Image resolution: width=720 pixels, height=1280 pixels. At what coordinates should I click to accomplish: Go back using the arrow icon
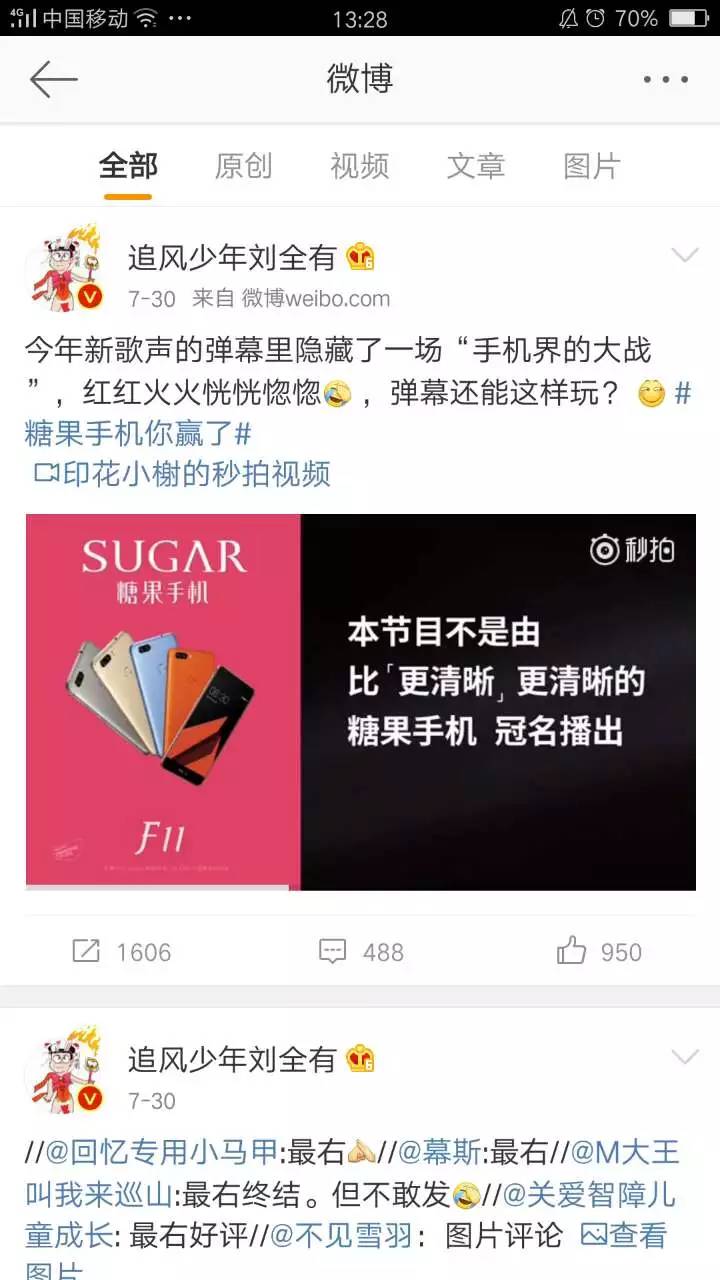[x=53, y=79]
